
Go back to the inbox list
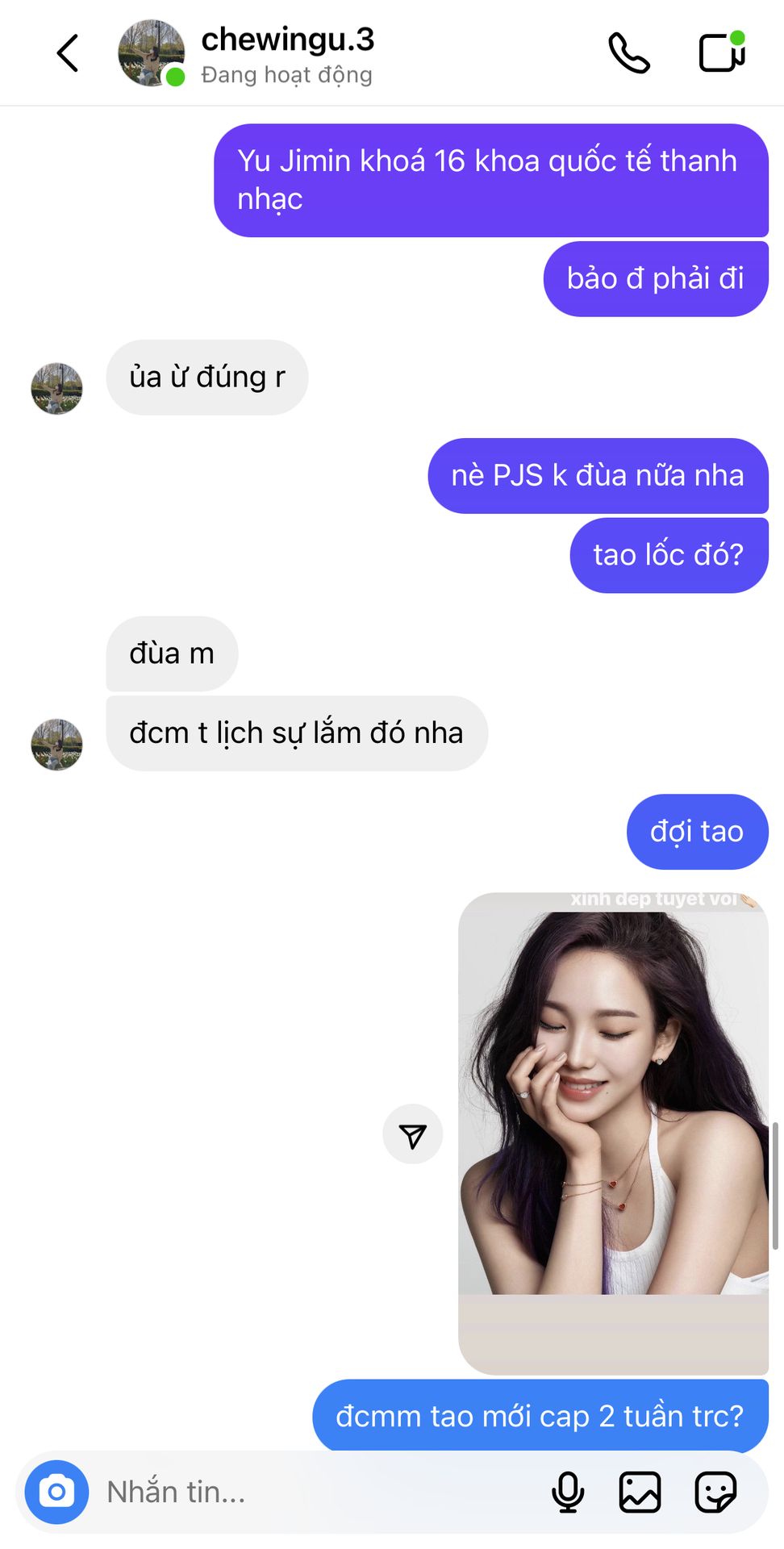pyautogui.click(x=68, y=53)
